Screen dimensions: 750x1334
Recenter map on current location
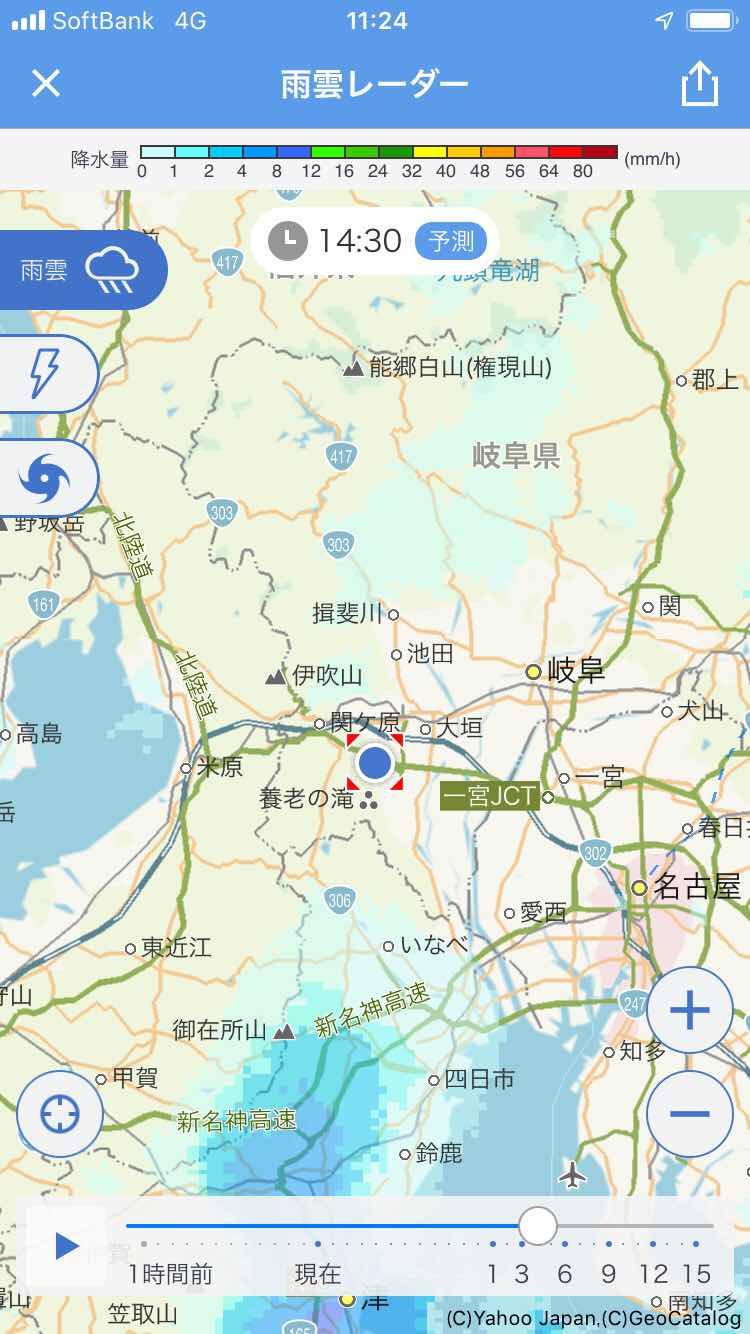point(60,1113)
